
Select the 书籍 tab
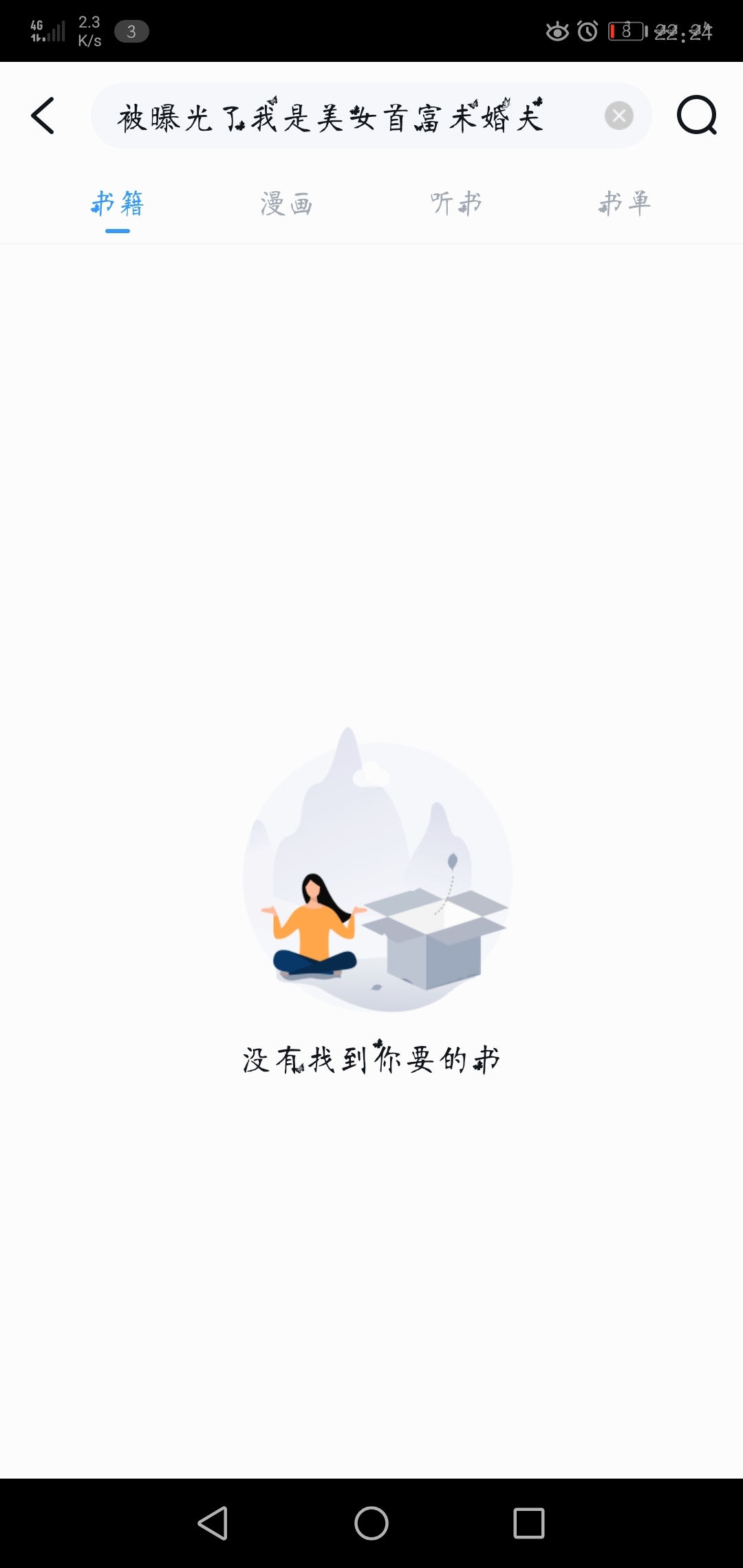click(118, 204)
